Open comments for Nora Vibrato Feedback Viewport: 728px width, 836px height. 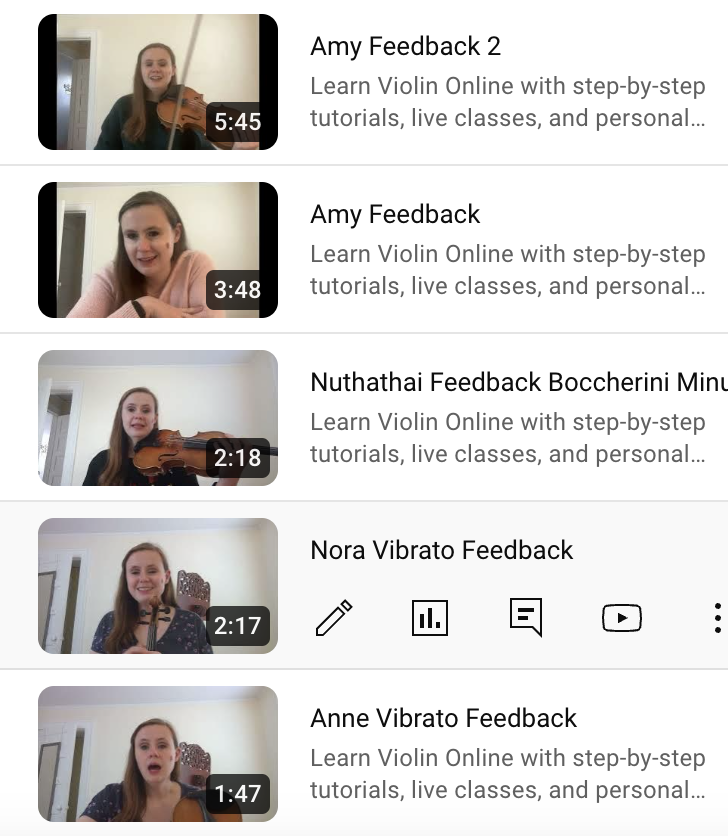click(526, 618)
